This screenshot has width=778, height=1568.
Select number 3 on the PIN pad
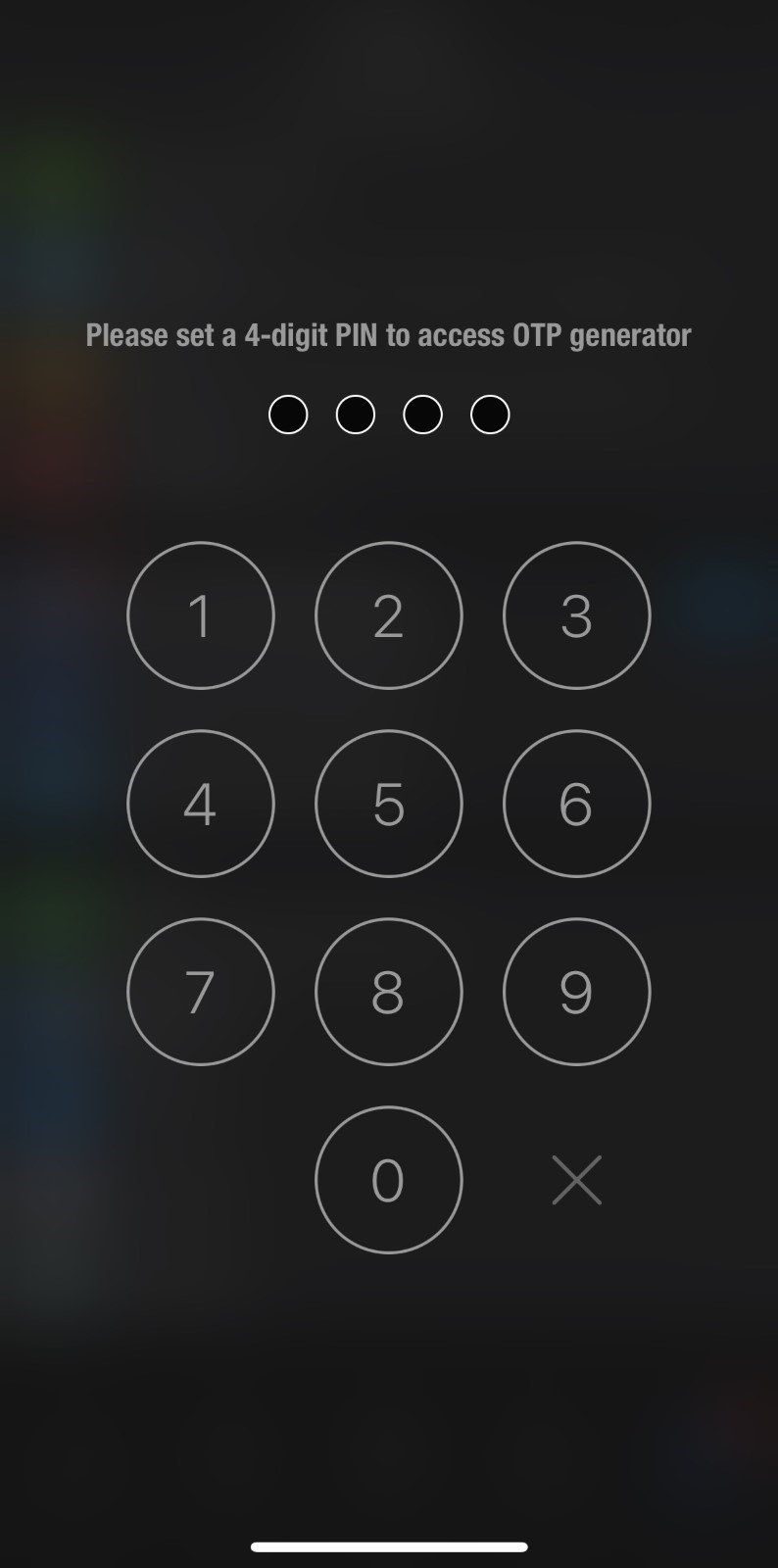[x=576, y=615]
